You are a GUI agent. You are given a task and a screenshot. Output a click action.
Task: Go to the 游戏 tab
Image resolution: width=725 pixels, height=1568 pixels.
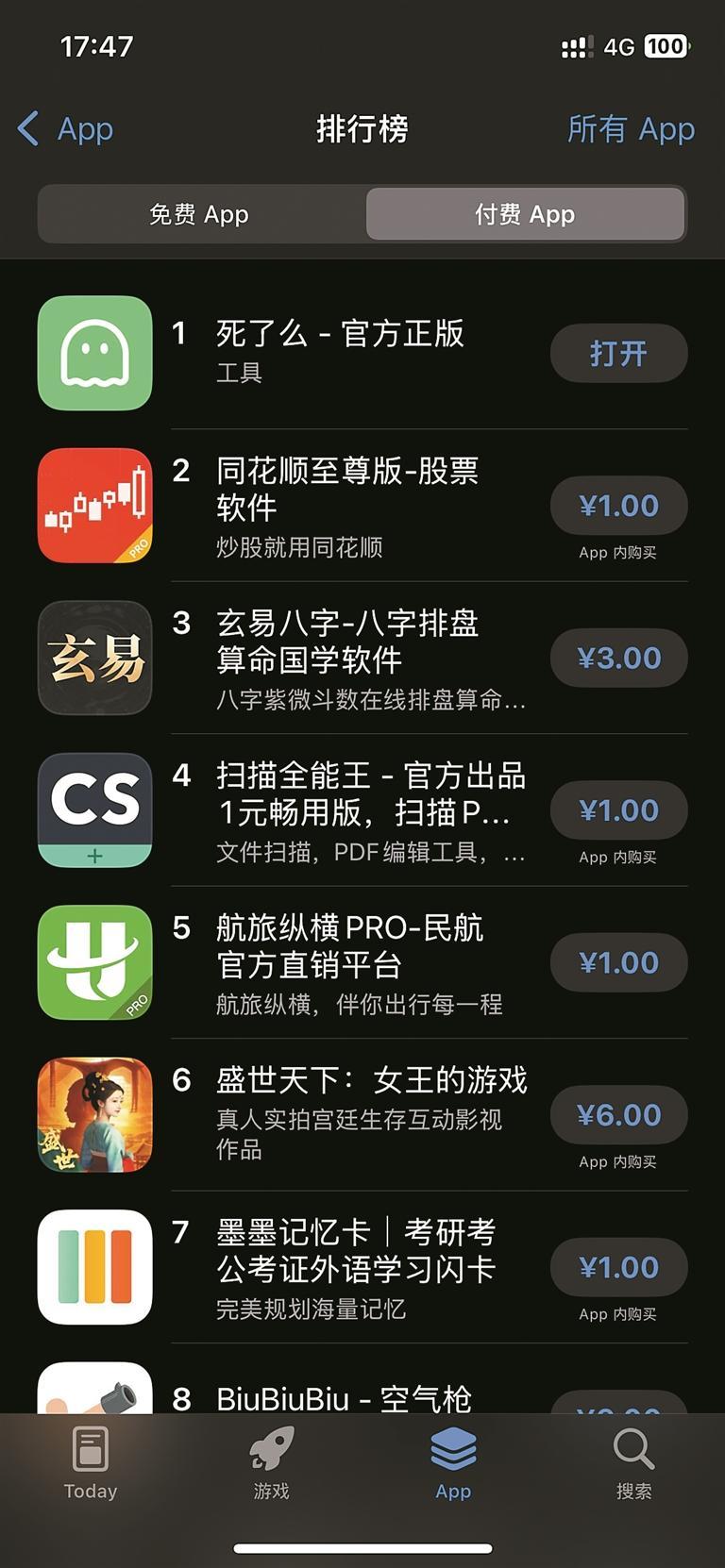[272, 1462]
